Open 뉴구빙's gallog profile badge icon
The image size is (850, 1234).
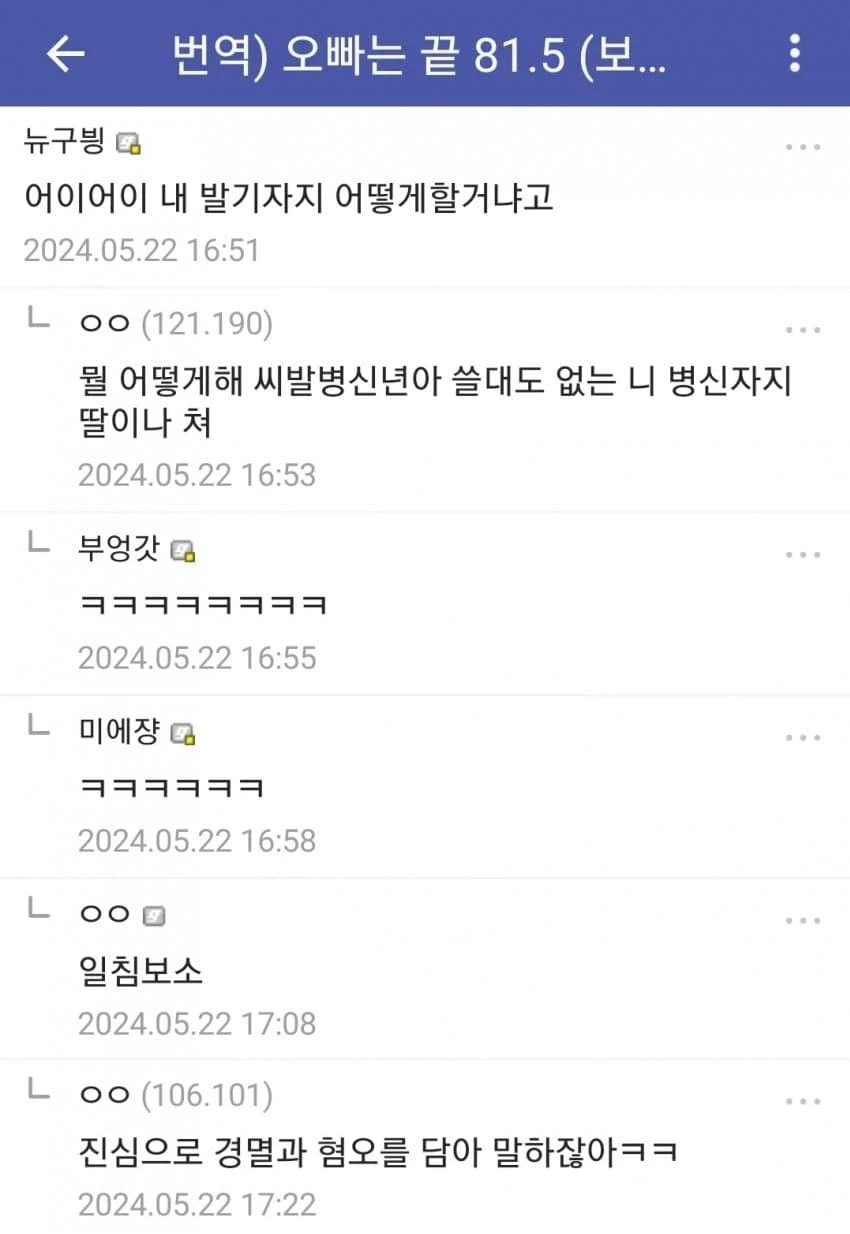coord(124,145)
